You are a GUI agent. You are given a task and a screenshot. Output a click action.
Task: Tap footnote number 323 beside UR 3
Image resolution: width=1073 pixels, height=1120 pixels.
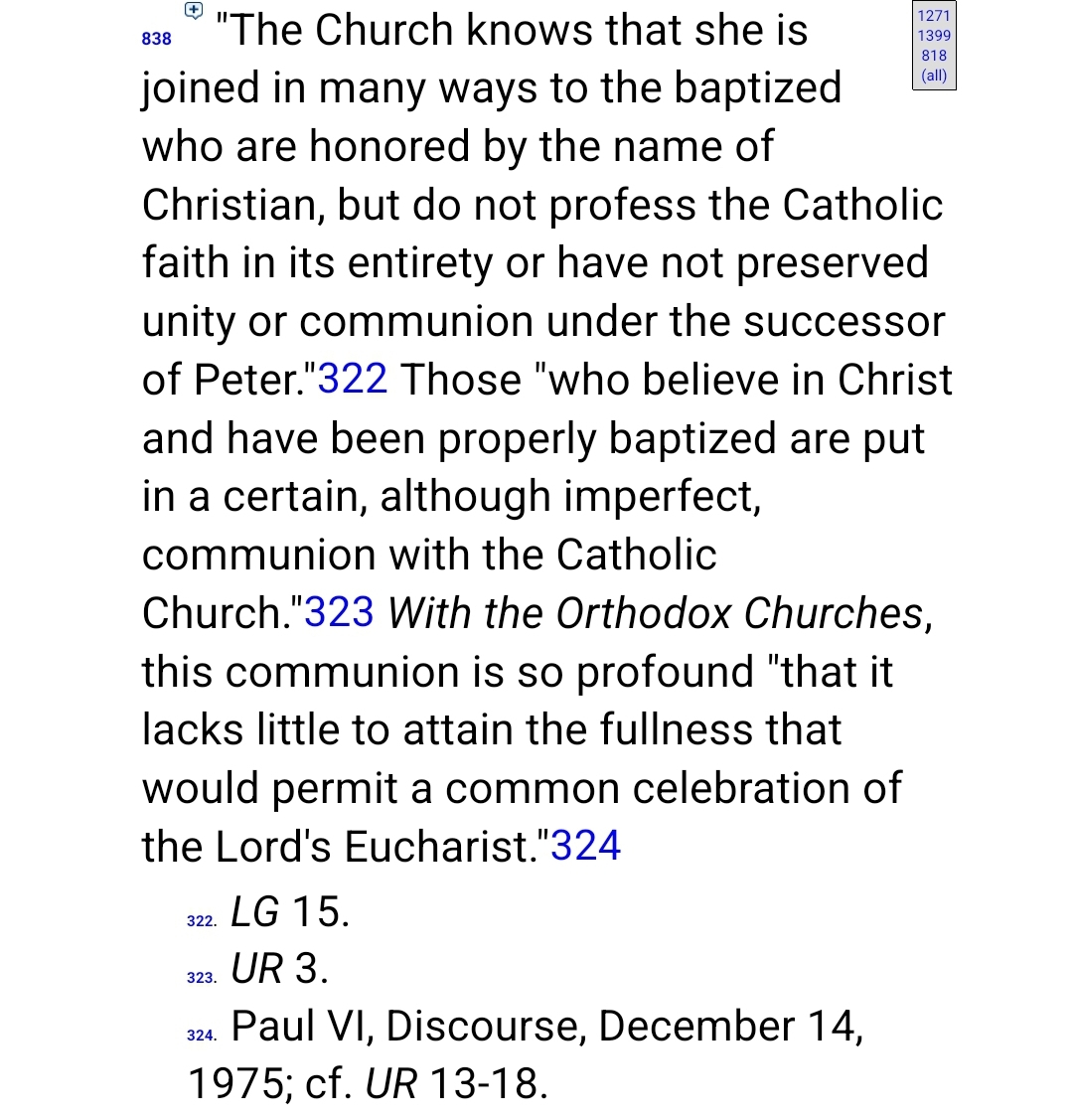coord(201,978)
